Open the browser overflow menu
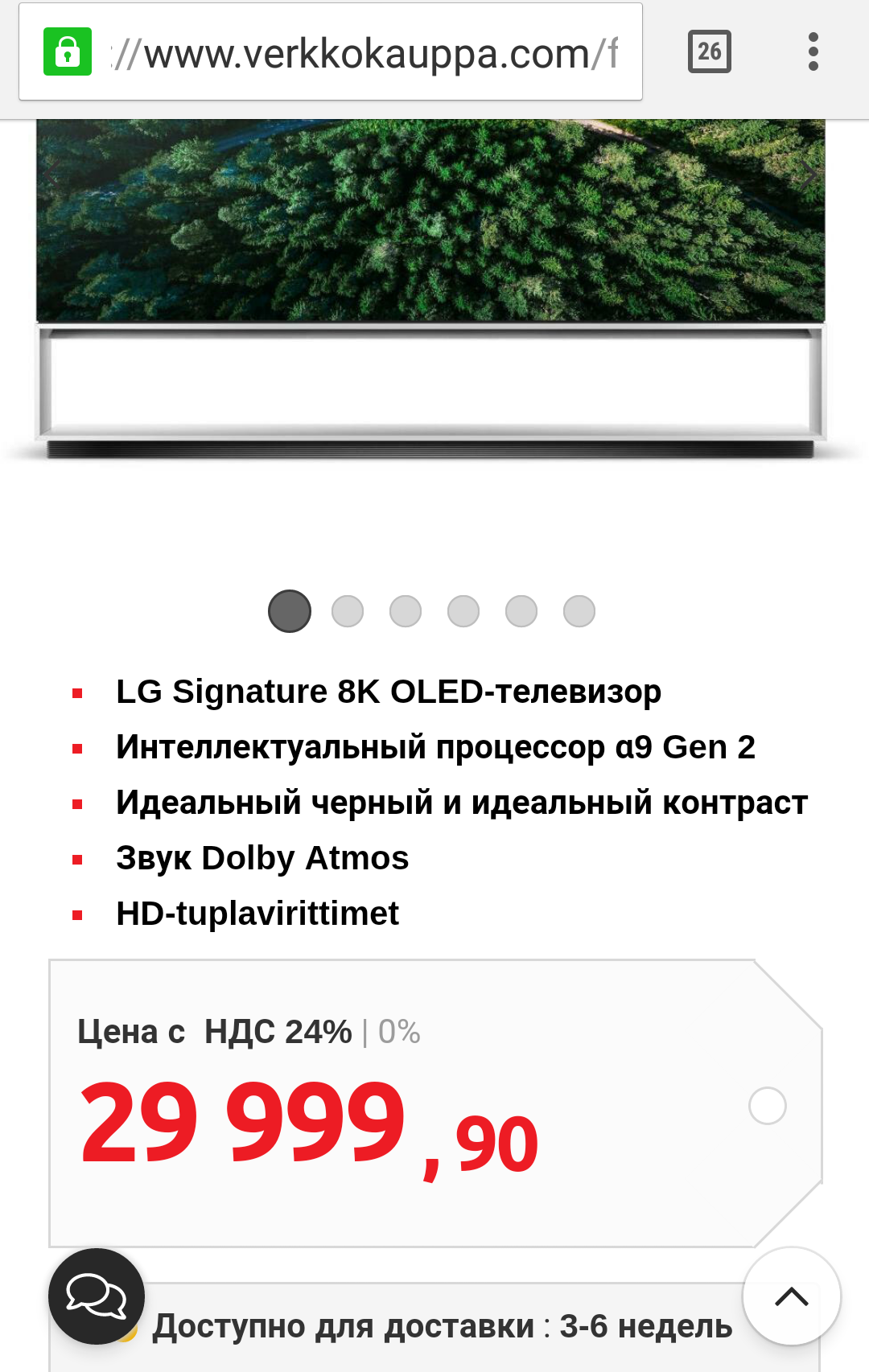The height and width of the screenshot is (1372, 869). point(813,52)
